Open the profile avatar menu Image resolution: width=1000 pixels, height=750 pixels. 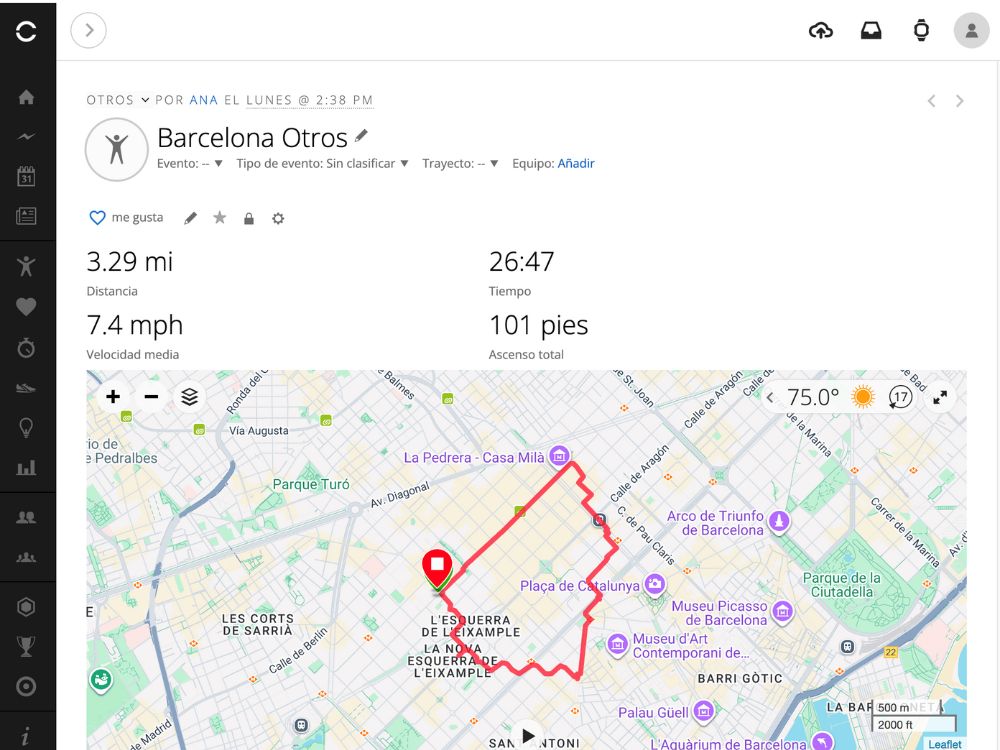971,30
